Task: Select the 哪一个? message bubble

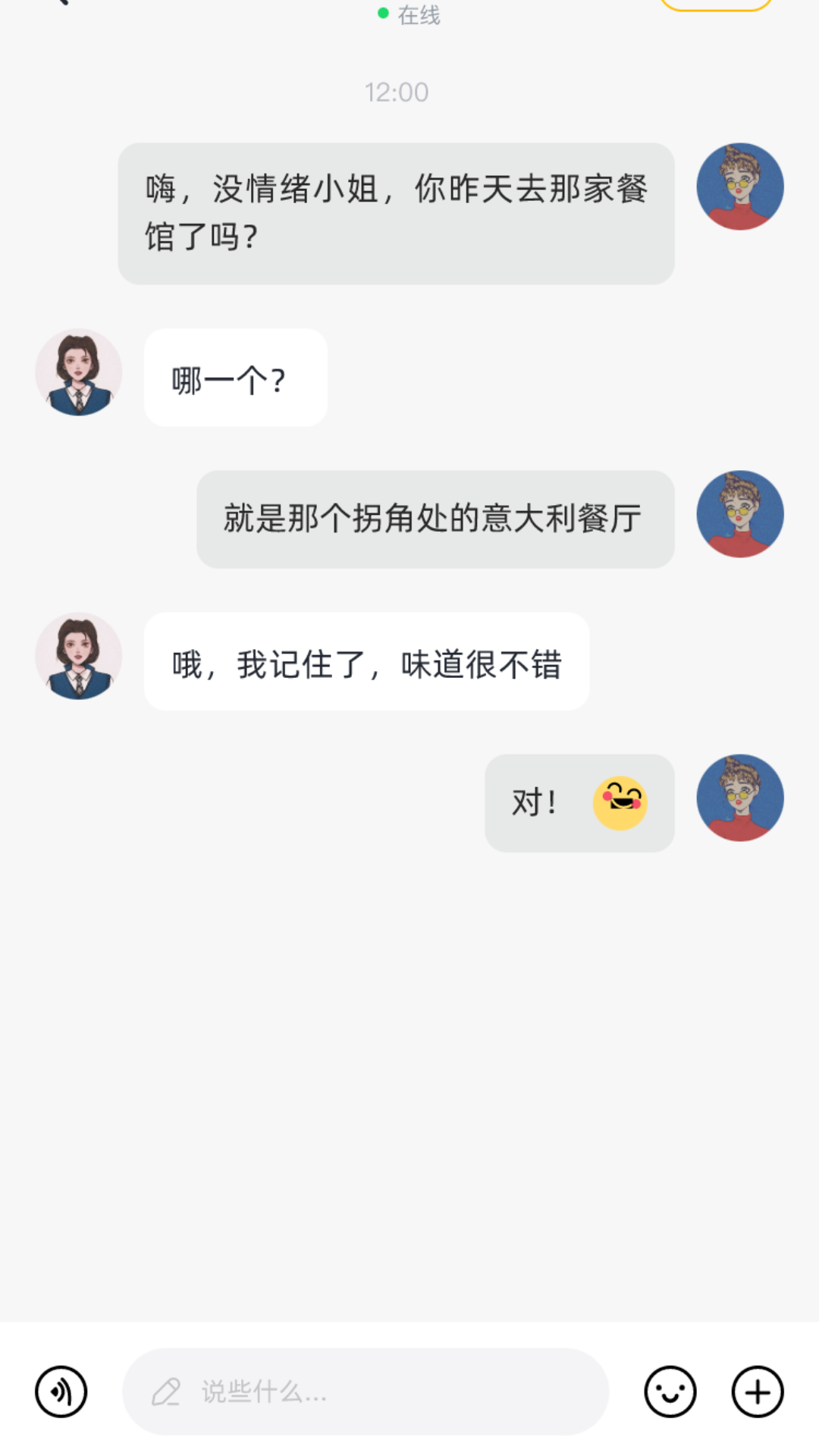Action: point(234,377)
